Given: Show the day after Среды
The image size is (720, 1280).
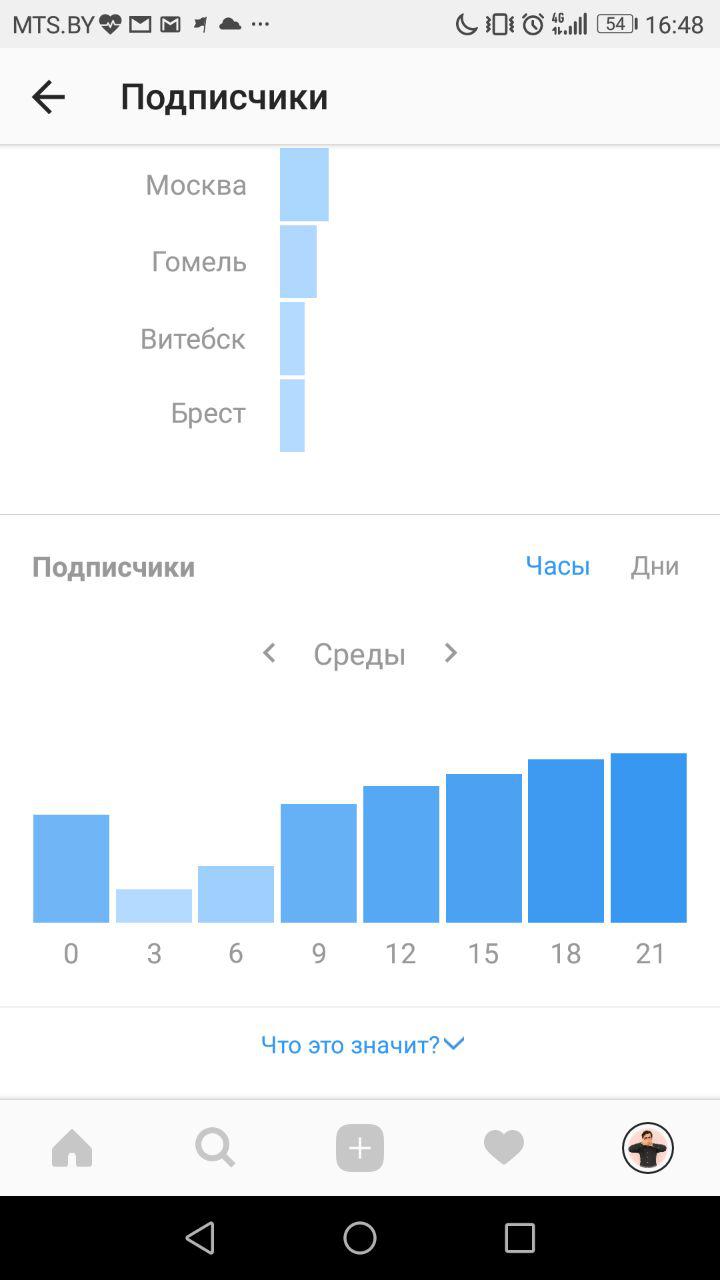Looking at the screenshot, I should point(451,653).
